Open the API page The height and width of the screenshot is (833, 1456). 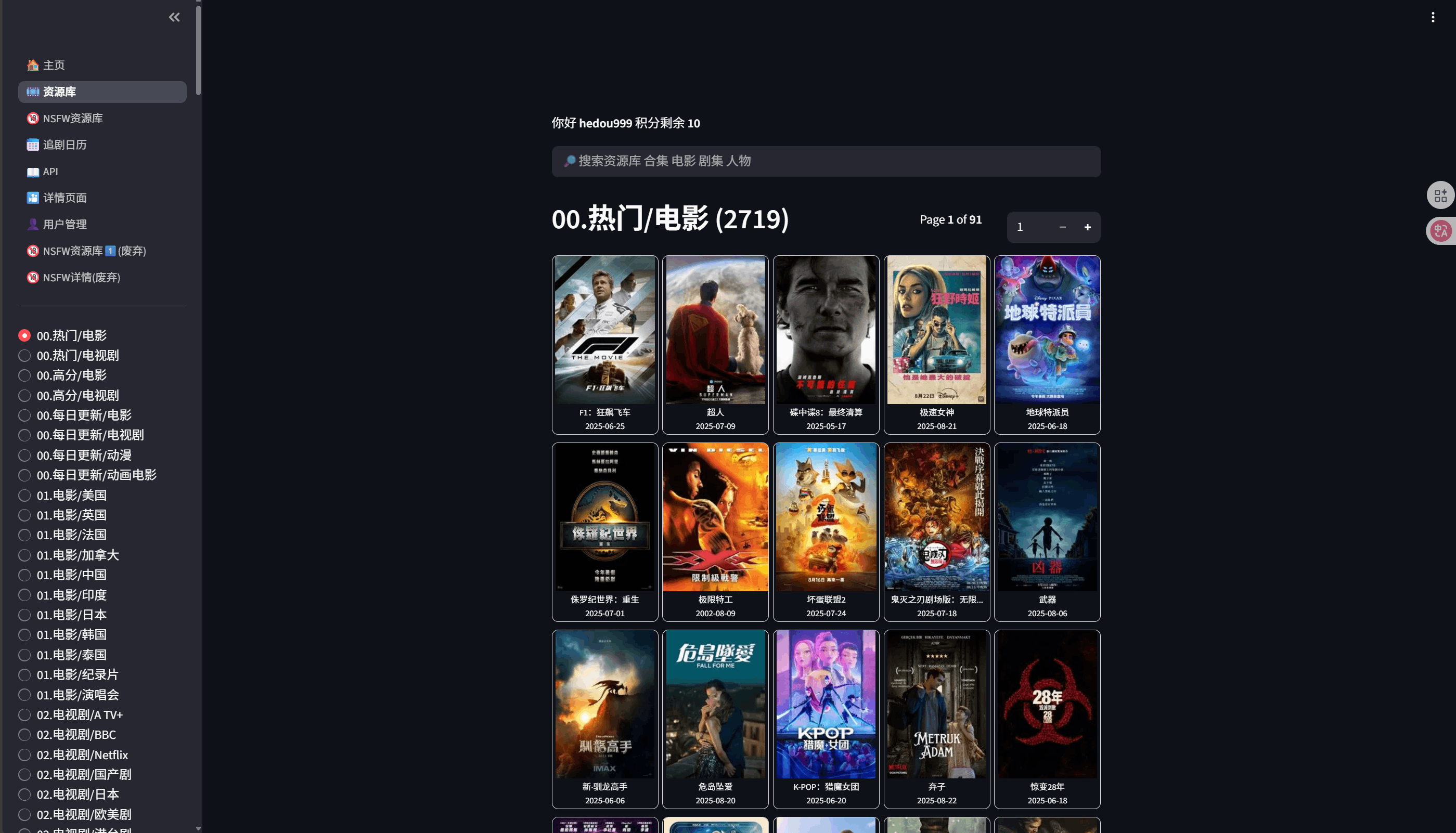pyautogui.click(x=50, y=172)
